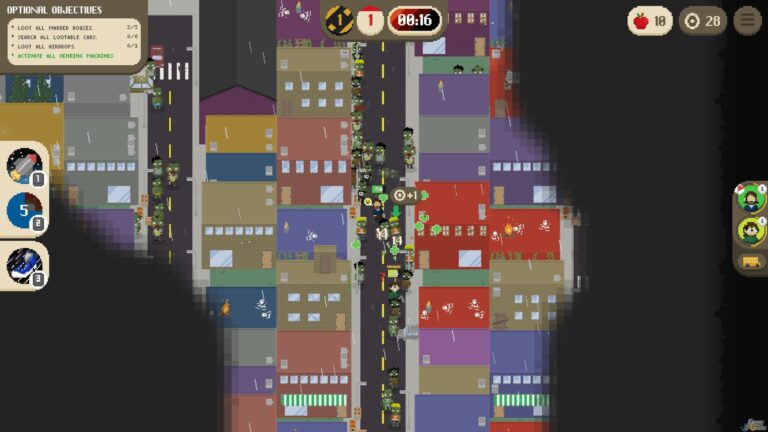768x432 pixels.
Task: Select the survivor wearing a Santa hat
Action: click(750, 198)
